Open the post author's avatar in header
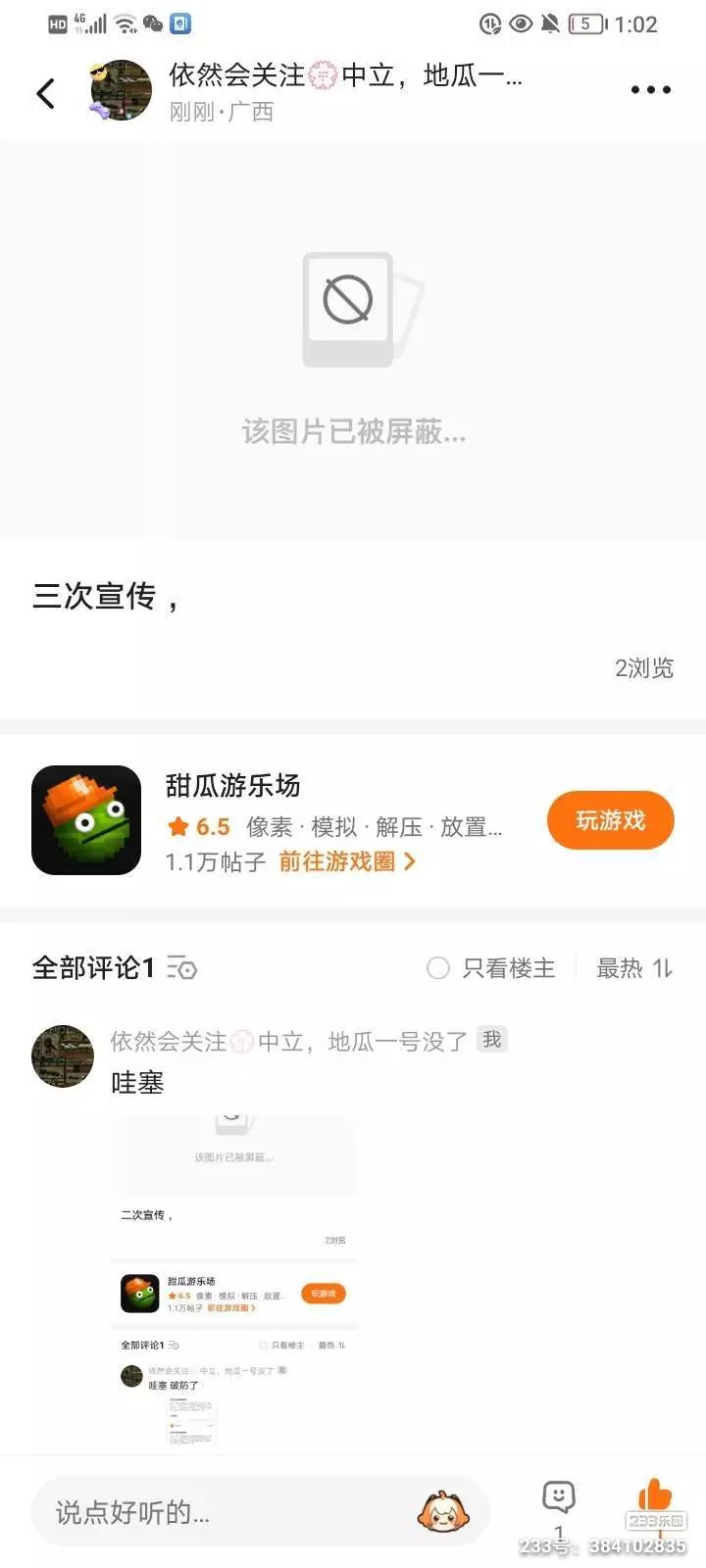This screenshot has width=706, height=1568. coord(122,90)
